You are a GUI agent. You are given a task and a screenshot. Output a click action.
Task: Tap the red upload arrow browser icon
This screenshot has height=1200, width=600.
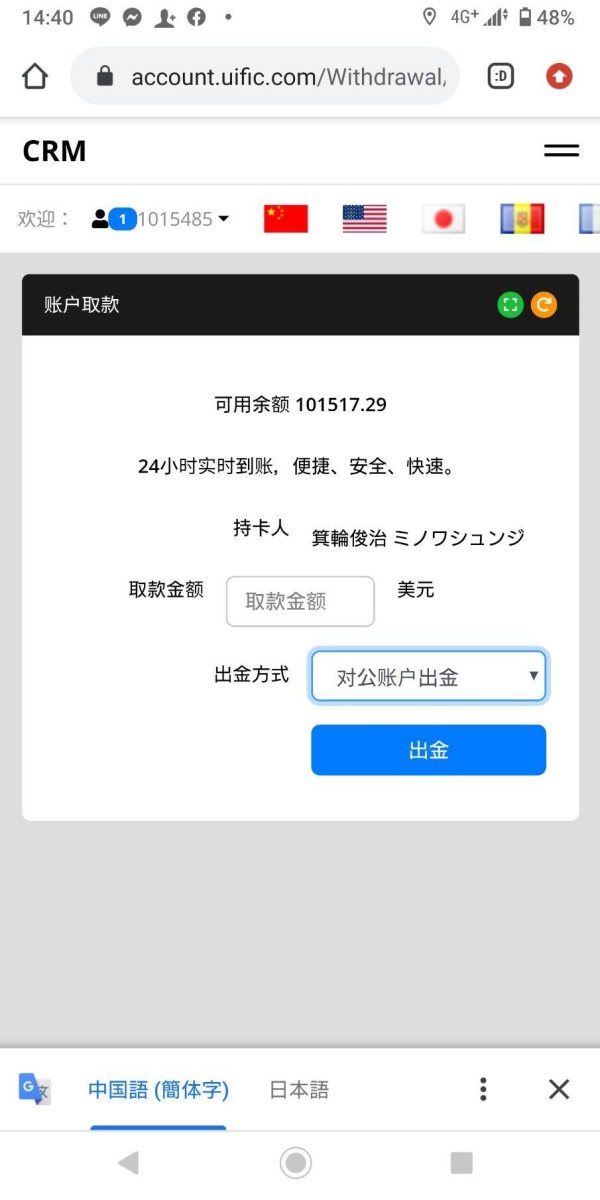[559, 76]
